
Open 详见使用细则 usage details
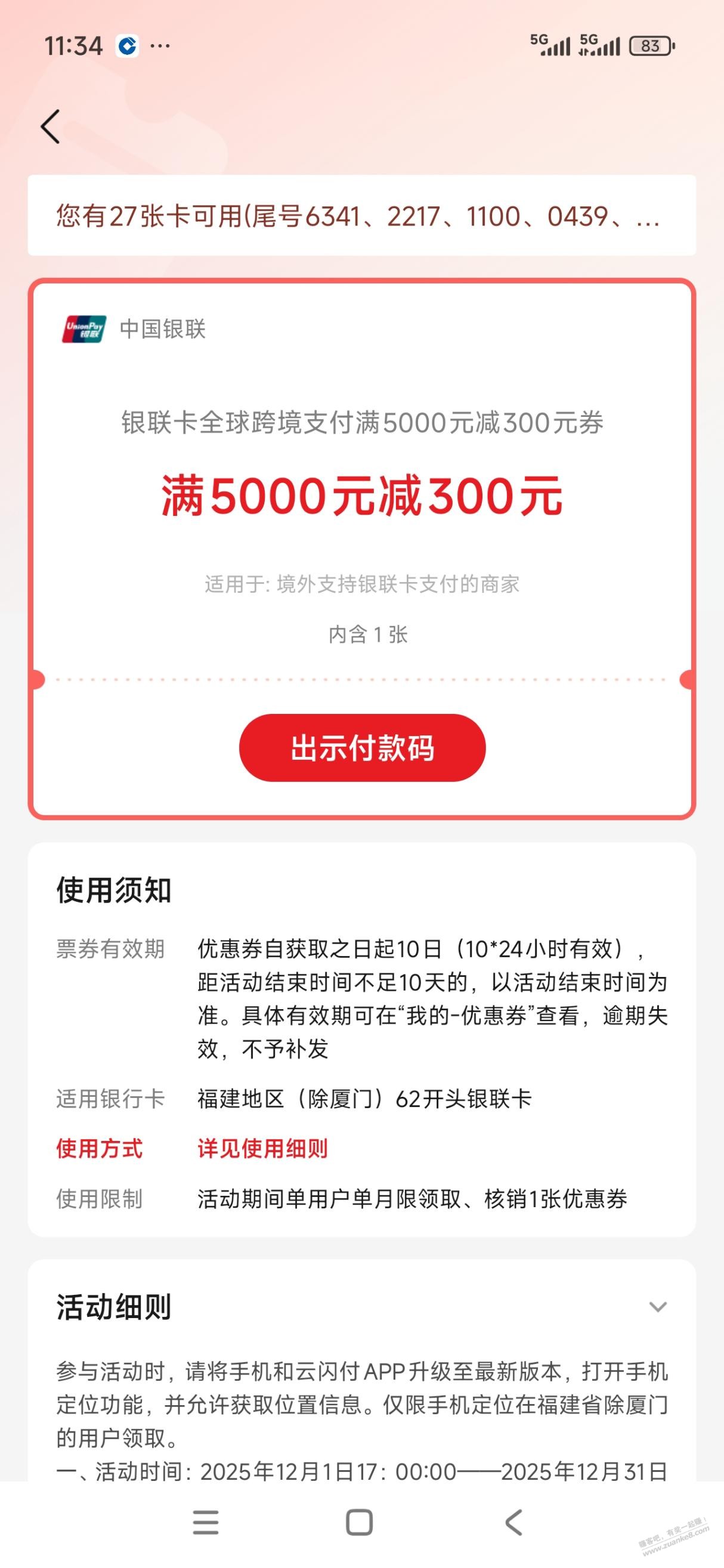[262, 1149]
